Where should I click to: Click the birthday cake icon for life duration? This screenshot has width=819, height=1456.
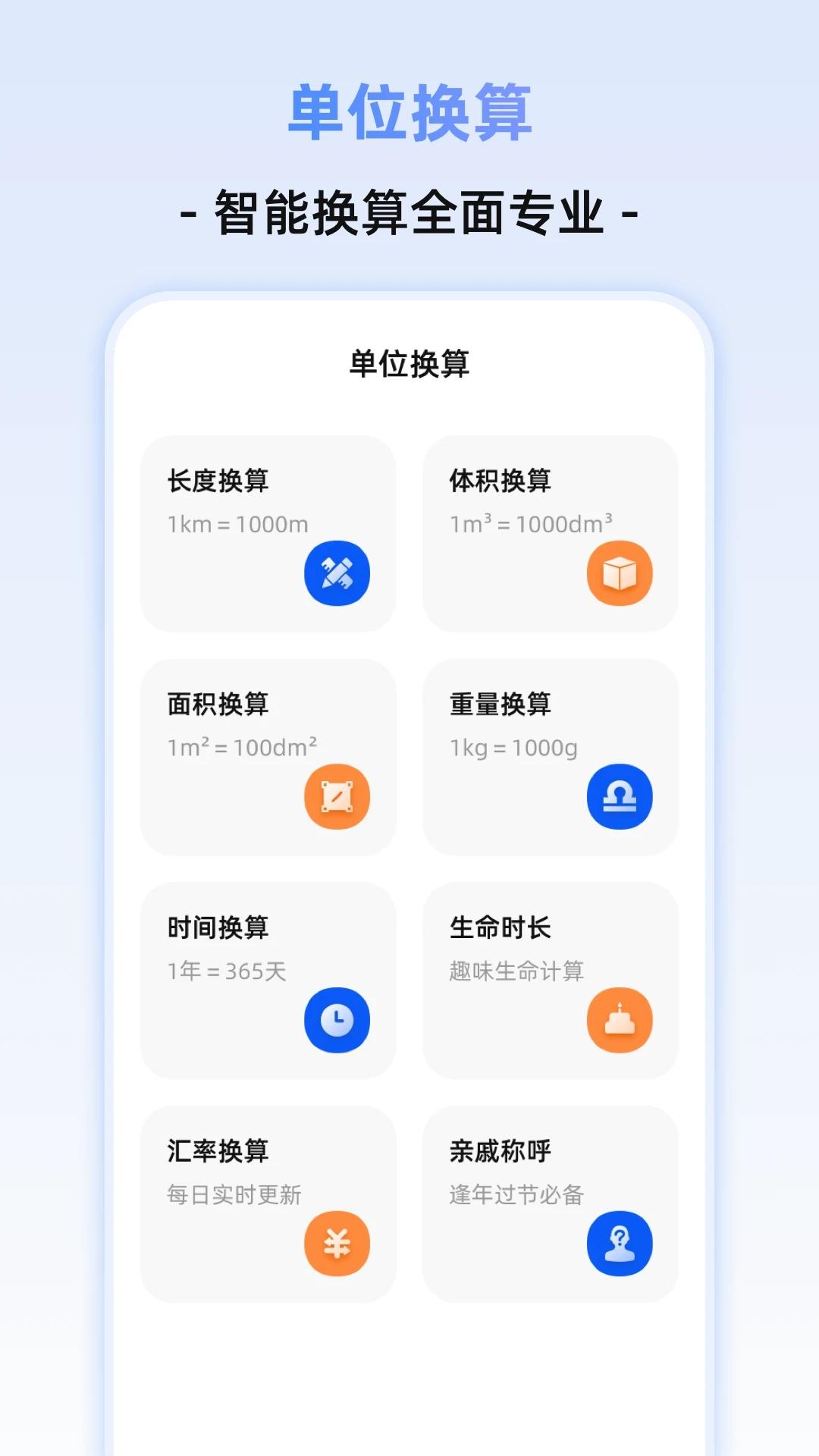pyautogui.click(x=618, y=1019)
